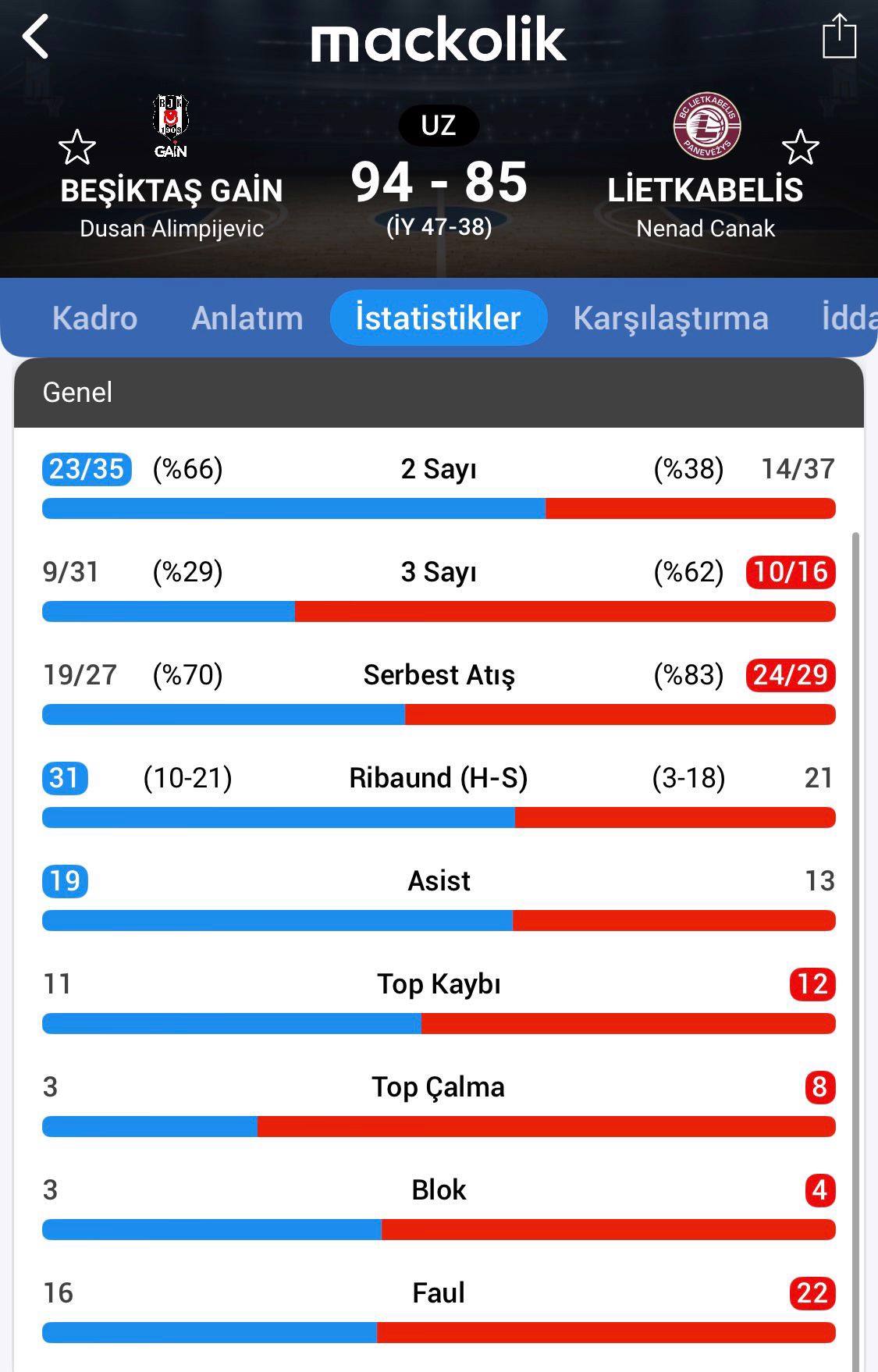
Task: Favorite Beşiktaş Gain with the star
Action: (x=77, y=148)
